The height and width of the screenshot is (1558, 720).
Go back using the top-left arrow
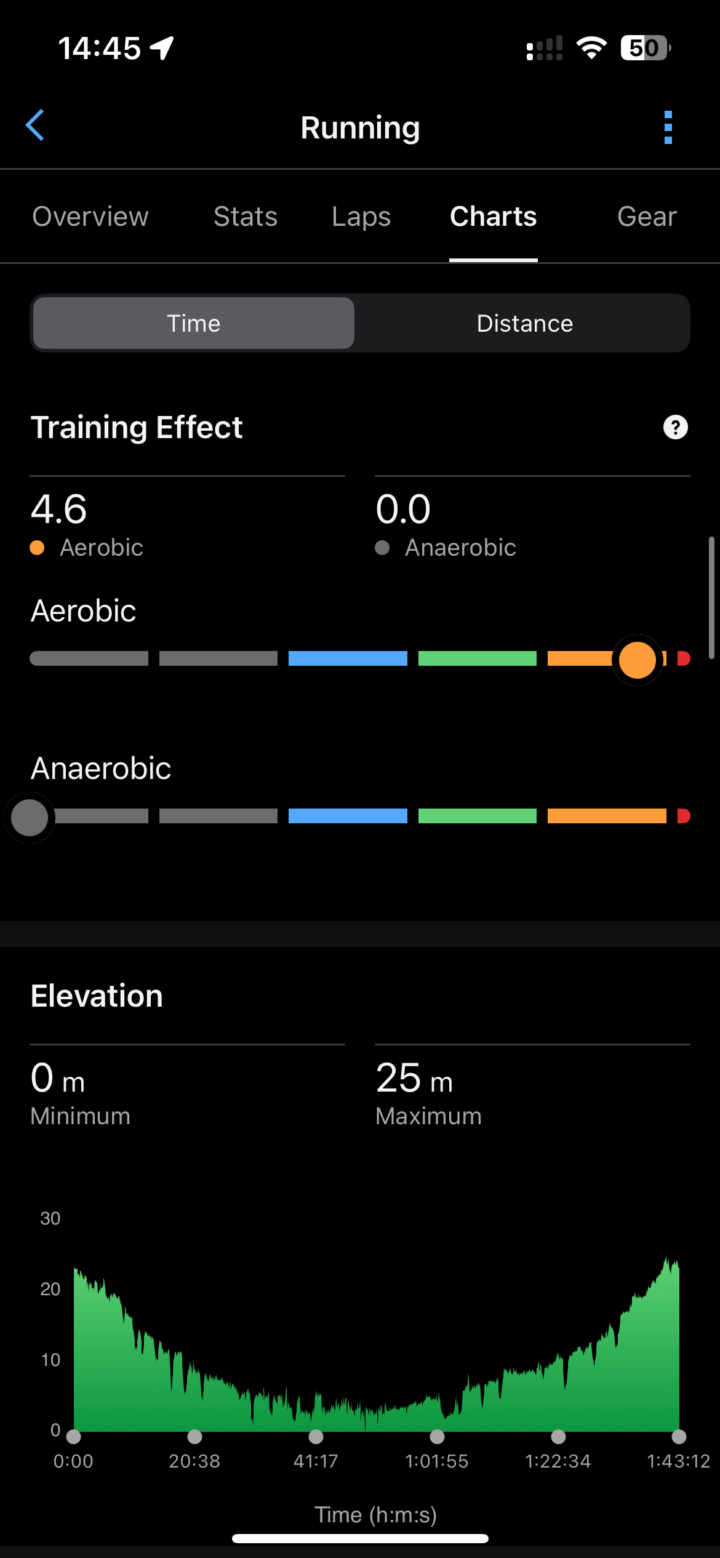click(x=35, y=126)
